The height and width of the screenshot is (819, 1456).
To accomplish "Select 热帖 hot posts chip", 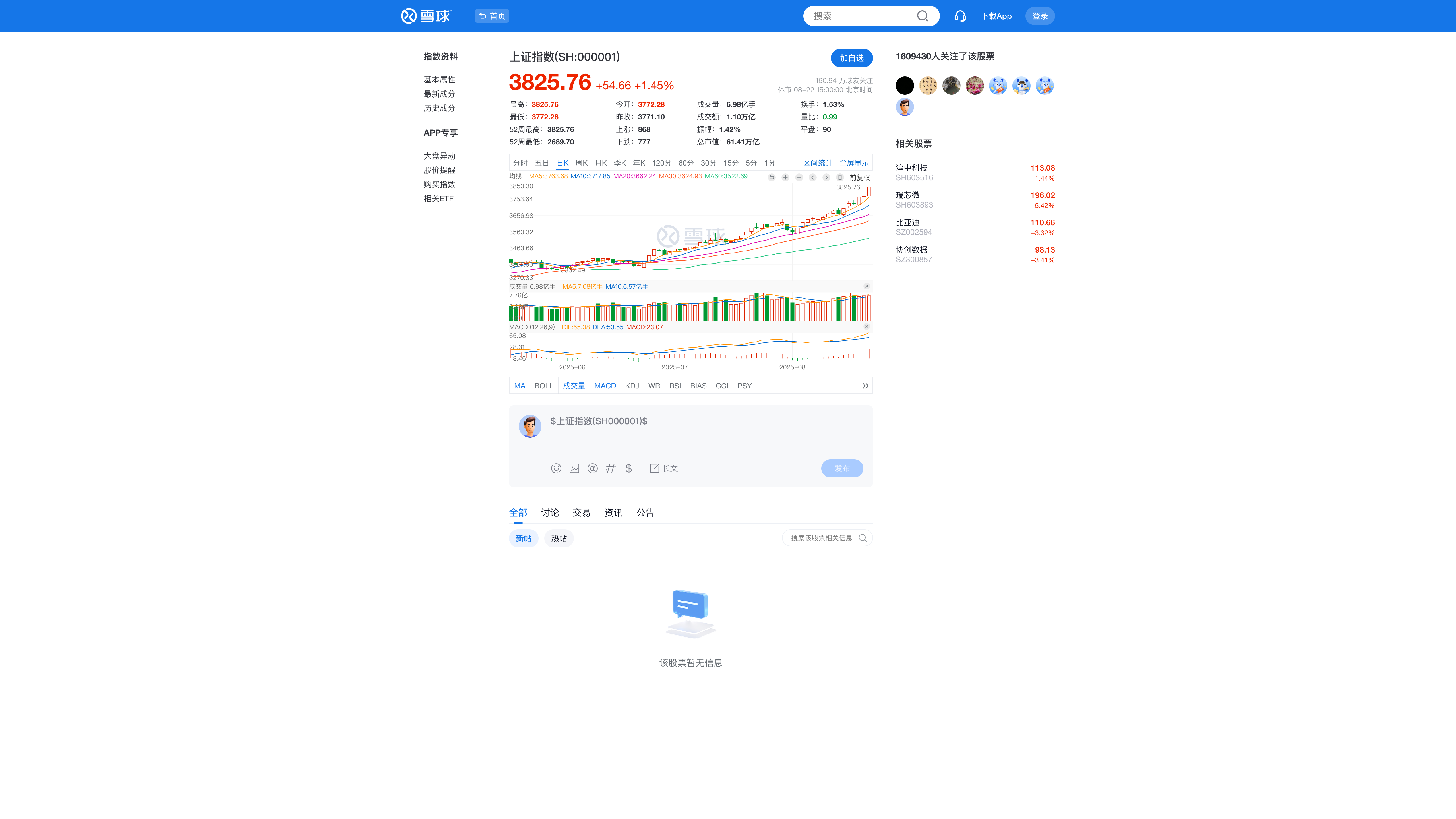I will pos(559,539).
